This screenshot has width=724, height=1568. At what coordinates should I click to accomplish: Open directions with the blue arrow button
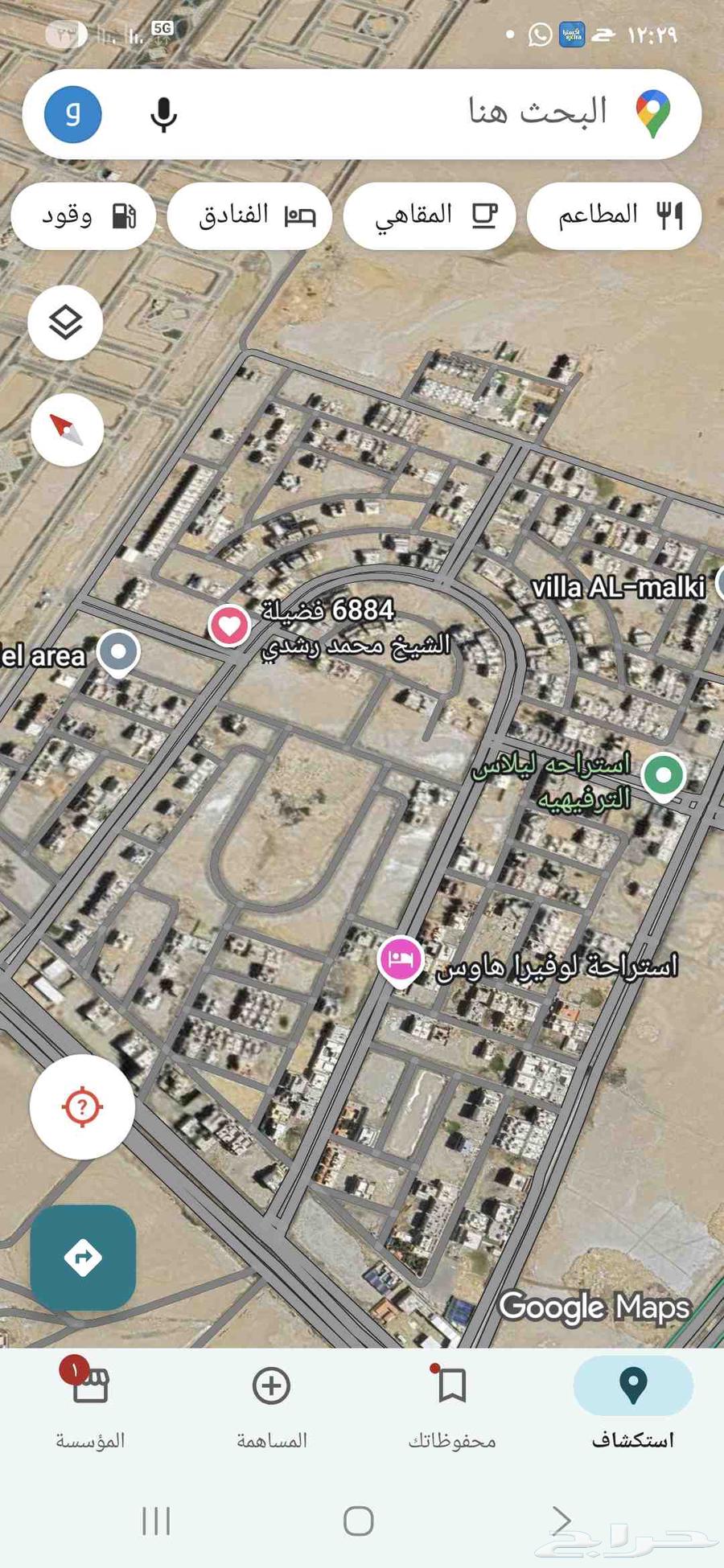coord(83,1257)
